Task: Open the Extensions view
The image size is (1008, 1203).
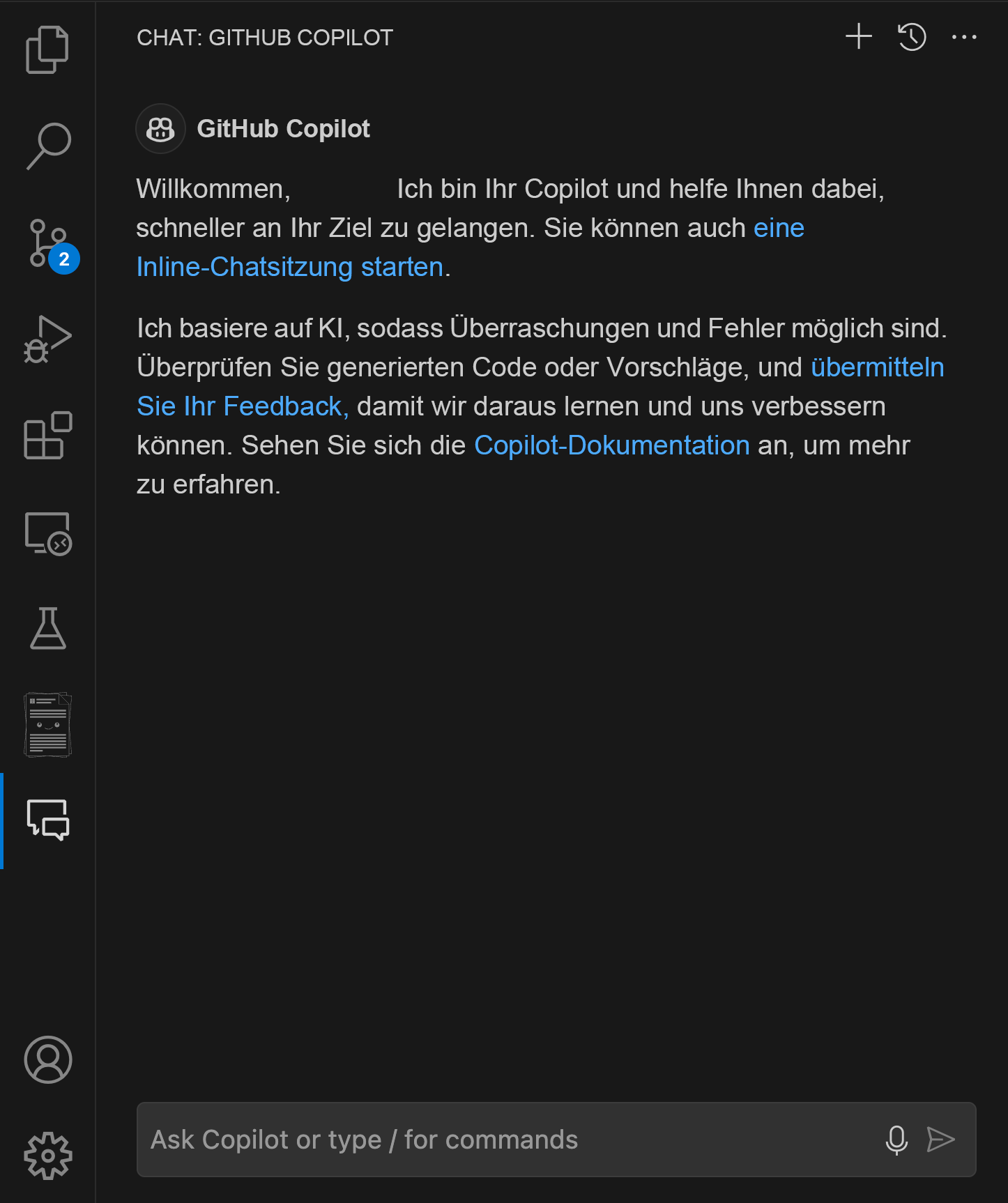Action: 47,436
